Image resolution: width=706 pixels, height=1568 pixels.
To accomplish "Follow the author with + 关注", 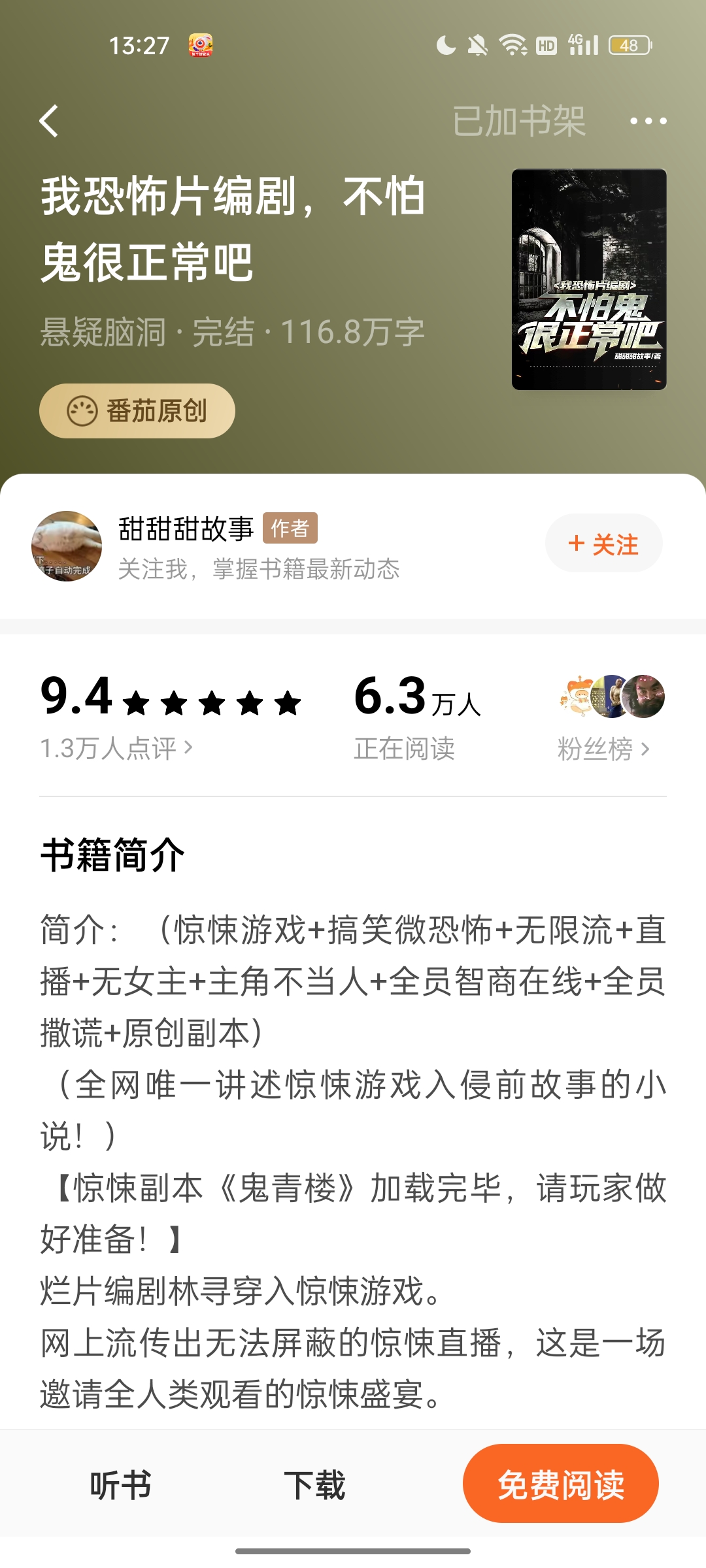I will tap(603, 544).
